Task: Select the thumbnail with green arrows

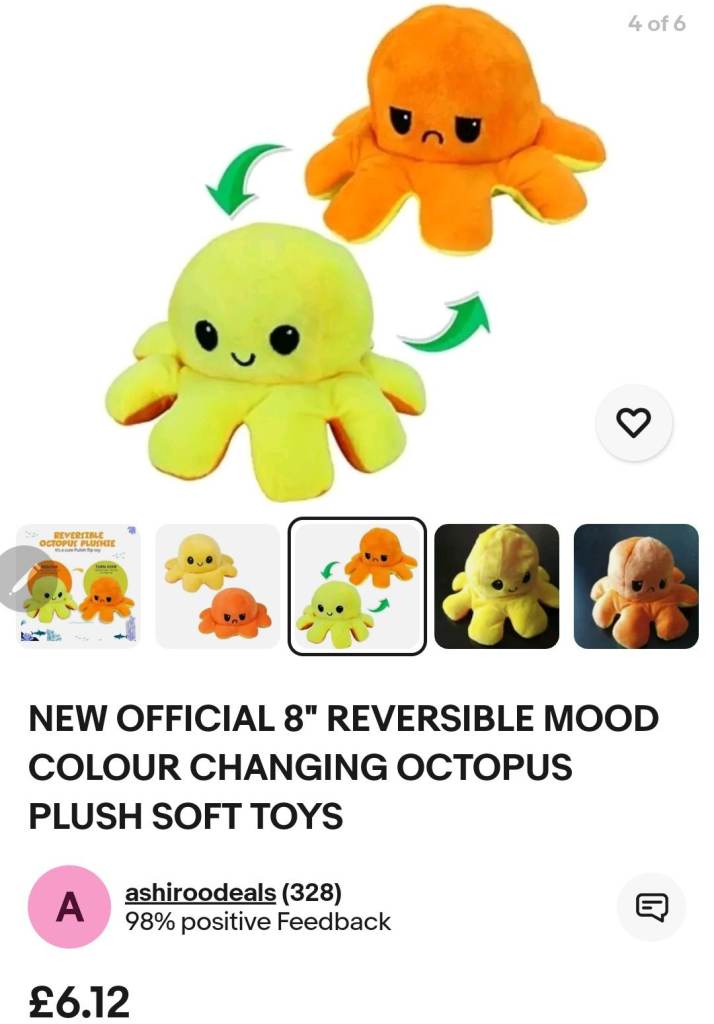Action: point(358,587)
